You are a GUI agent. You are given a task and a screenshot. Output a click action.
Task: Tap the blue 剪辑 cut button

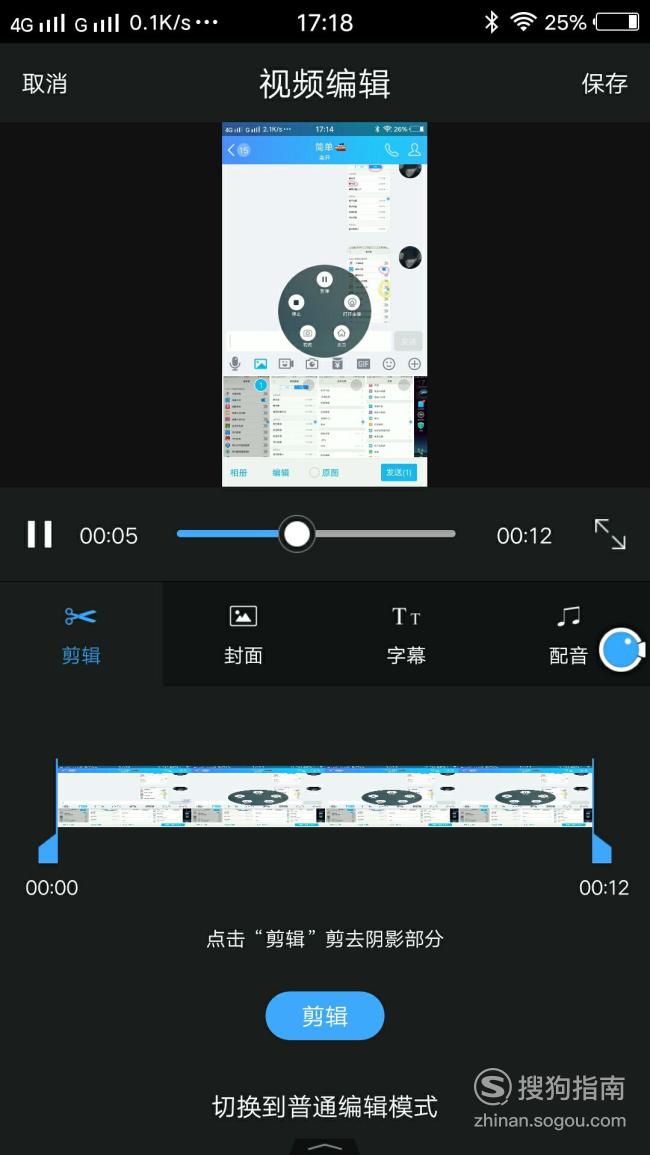325,1016
